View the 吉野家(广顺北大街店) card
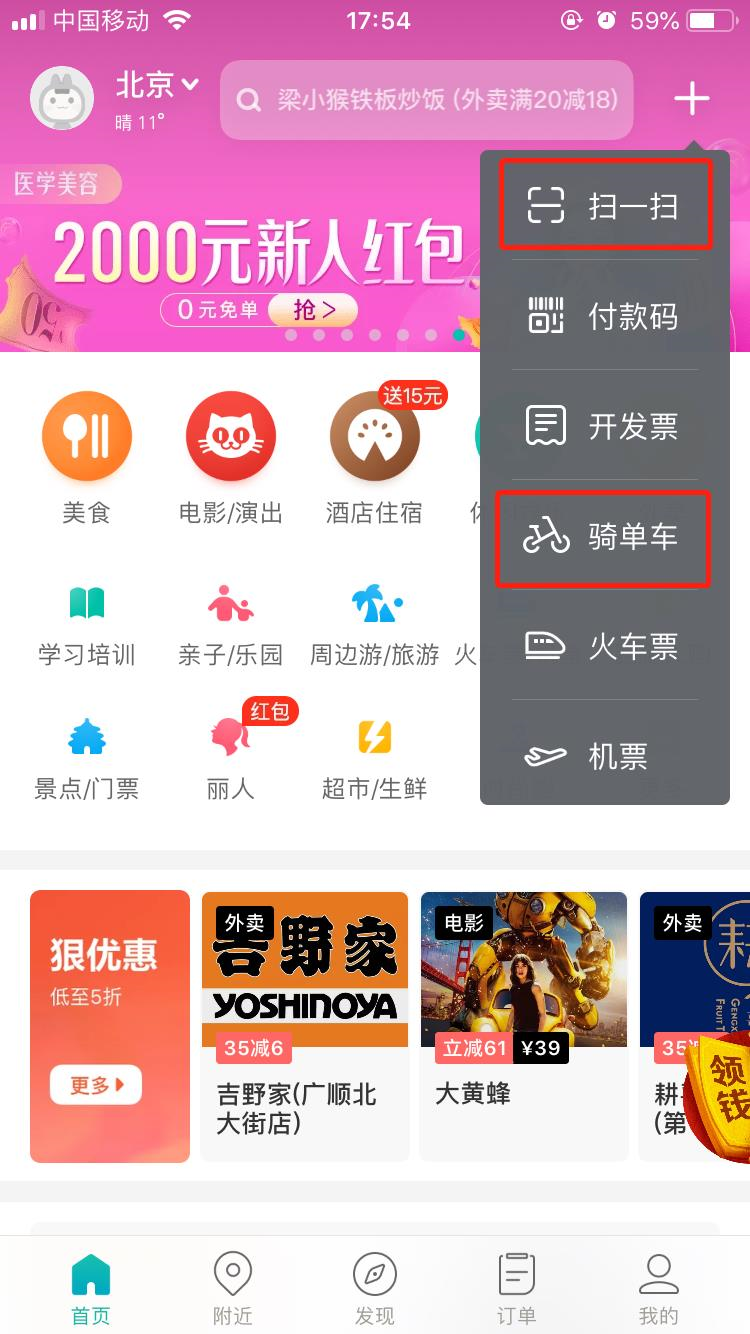The image size is (750, 1334). pos(305,1025)
